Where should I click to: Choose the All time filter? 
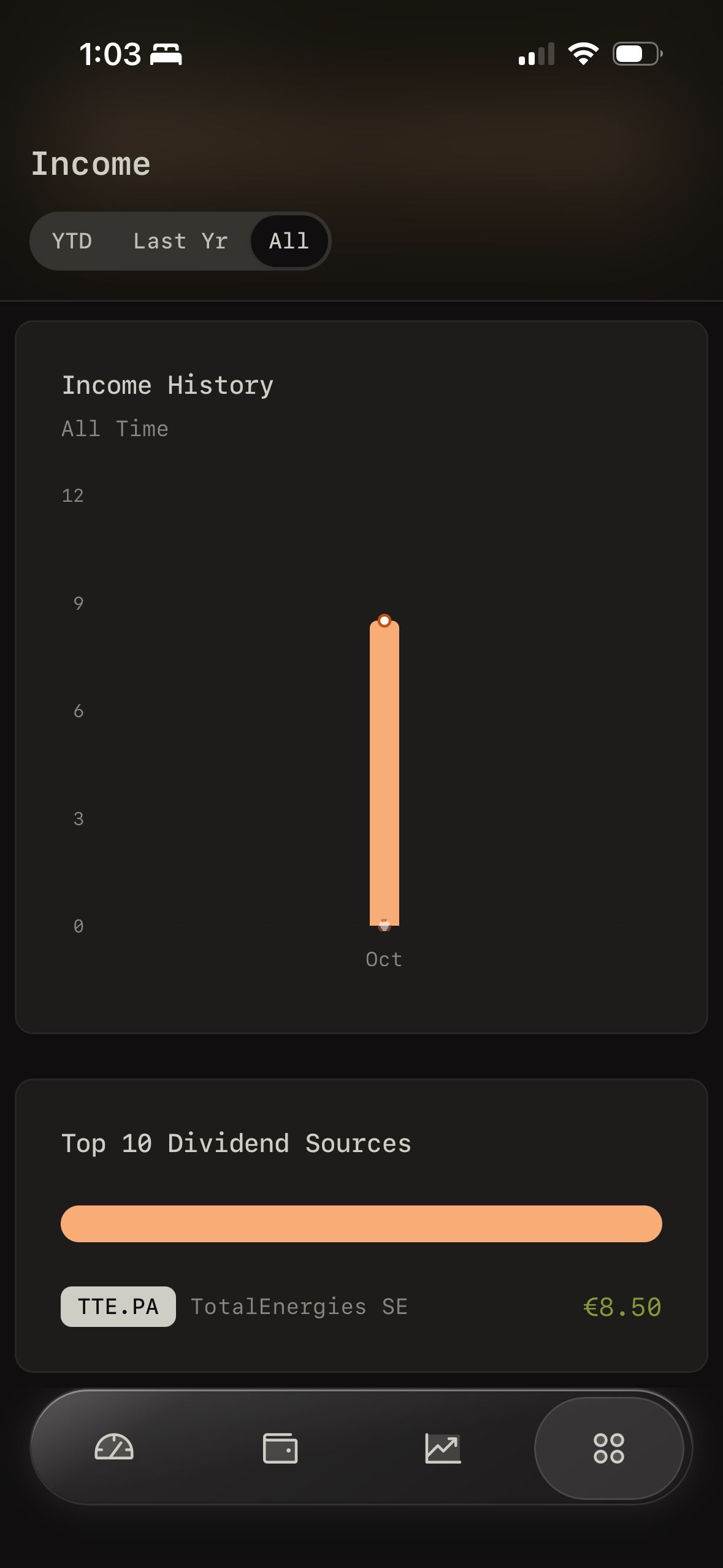pyautogui.click(x=289, y=241)
